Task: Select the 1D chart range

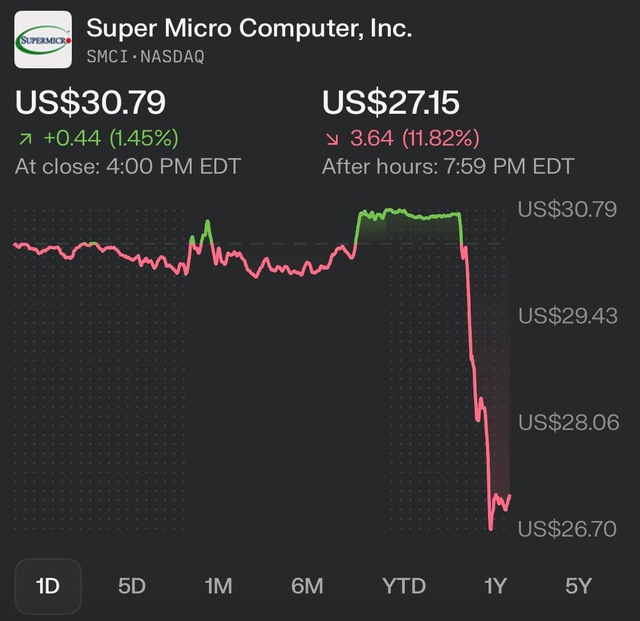Action: coord(47,585)
